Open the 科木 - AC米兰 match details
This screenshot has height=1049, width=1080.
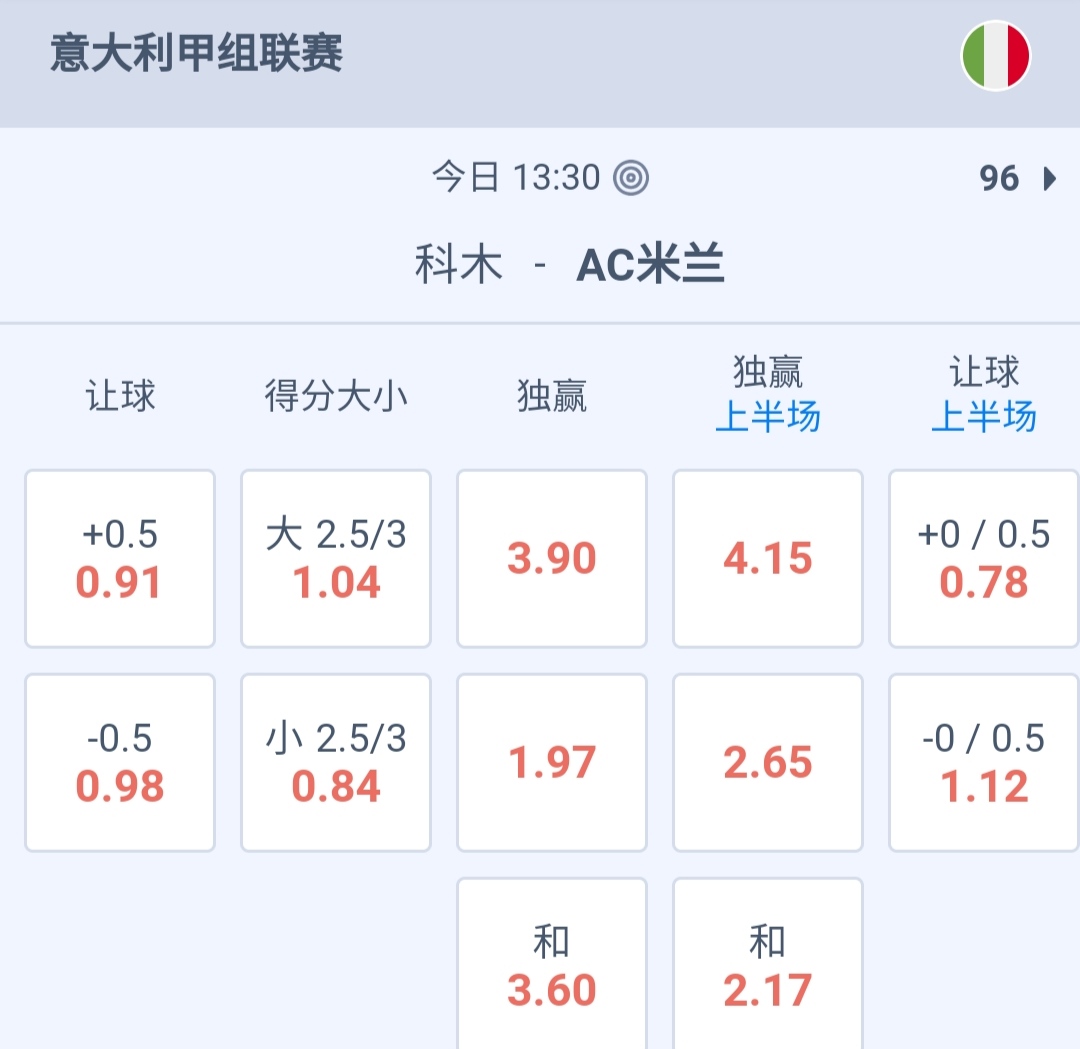pyautogui.click(x=568, y=266)
